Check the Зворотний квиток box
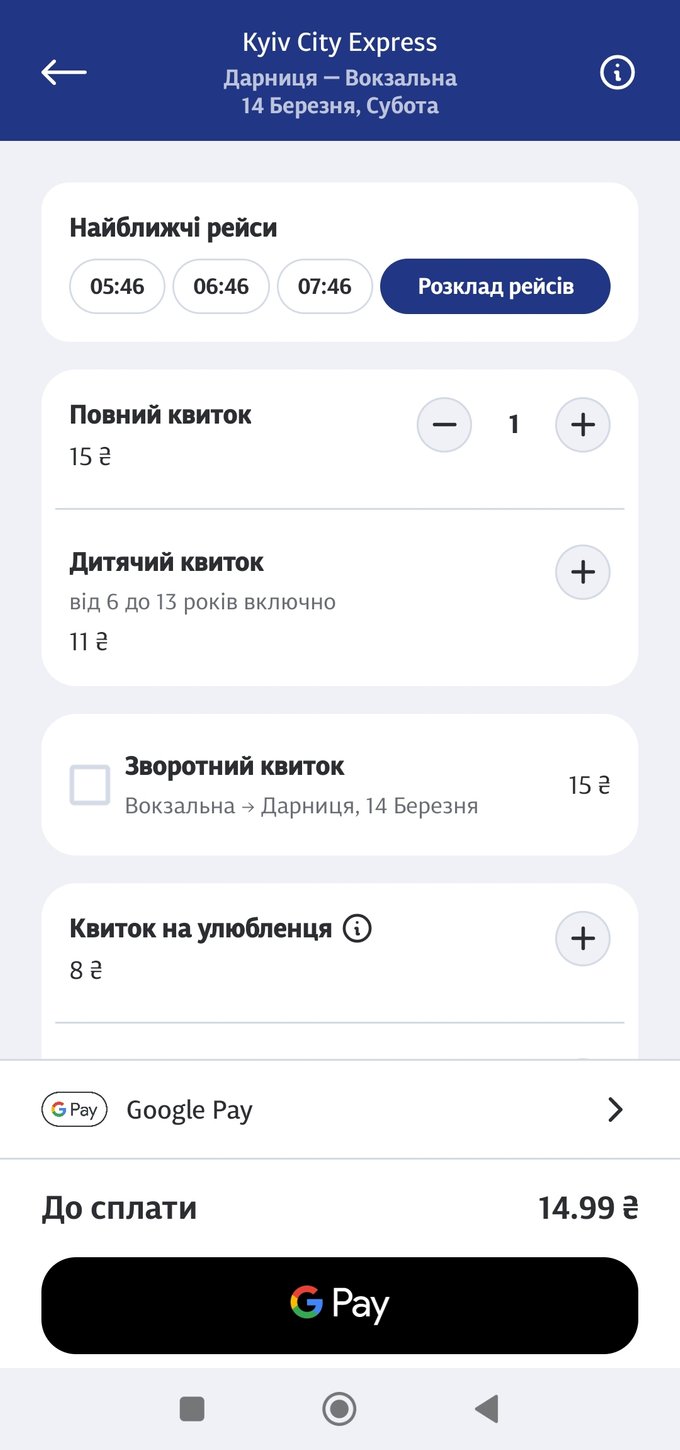The image size is (680, 1450). [90, 785]
